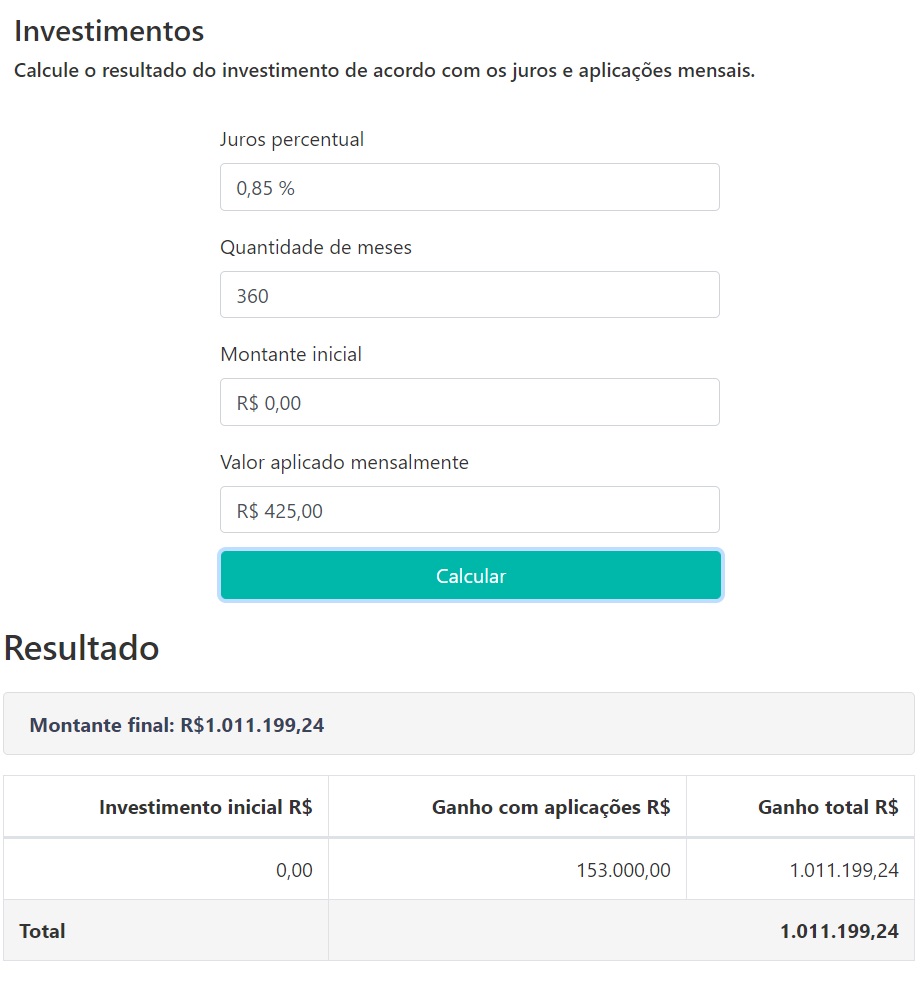Select the Investimento inicial R$ column header
The height and width of the screenshot is (982, 920).
[207, 806]
